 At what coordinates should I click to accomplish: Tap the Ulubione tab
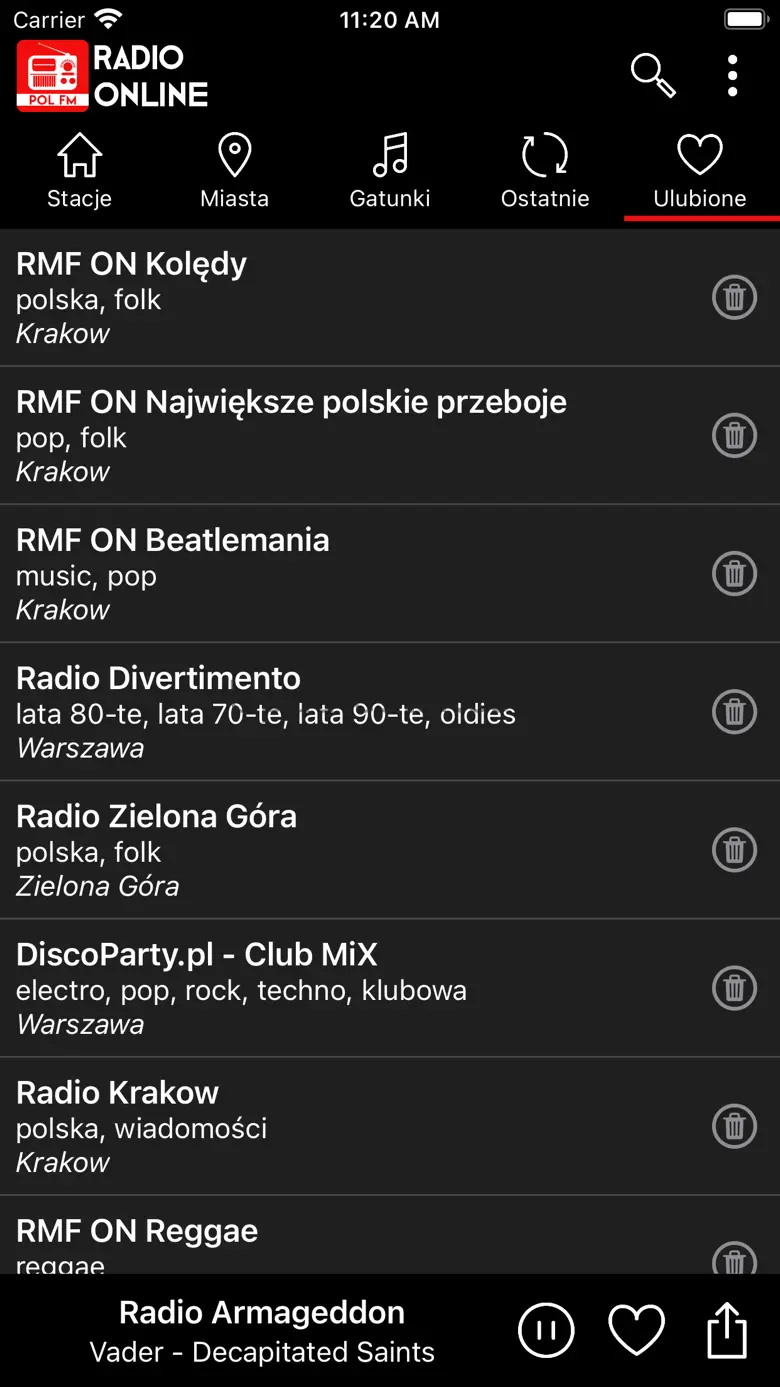700,172
